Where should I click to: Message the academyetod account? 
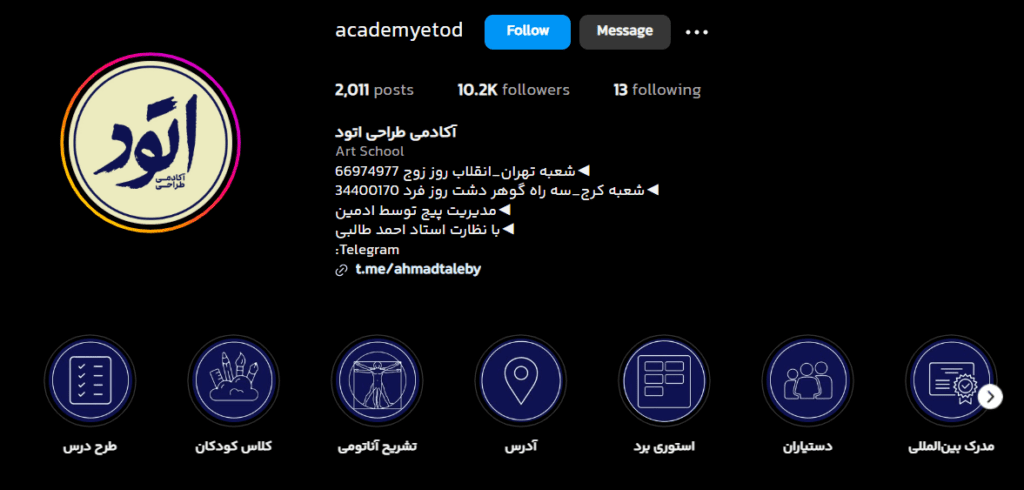(x=624, y=31)
